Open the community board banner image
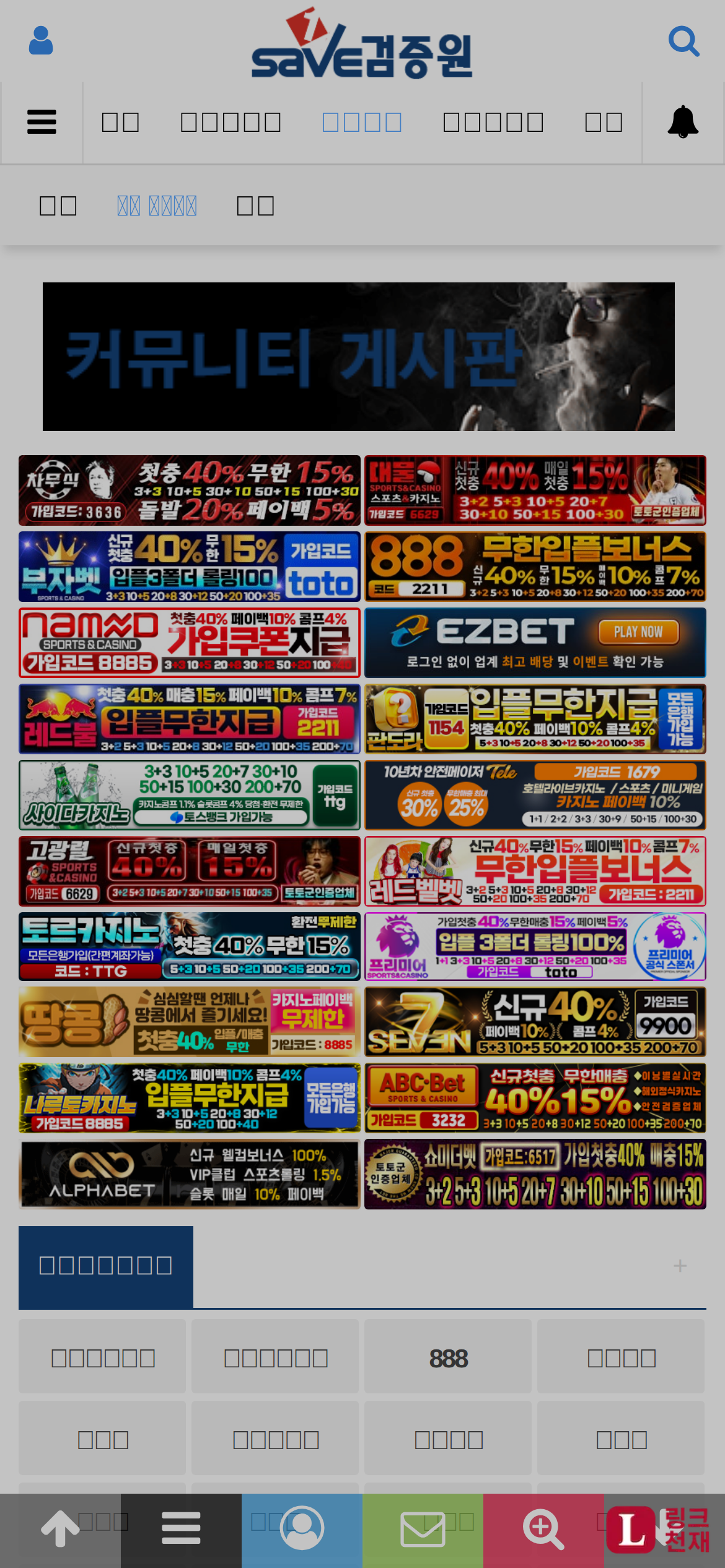Viewport: 725px width, 1568px height. pos(358,357)
